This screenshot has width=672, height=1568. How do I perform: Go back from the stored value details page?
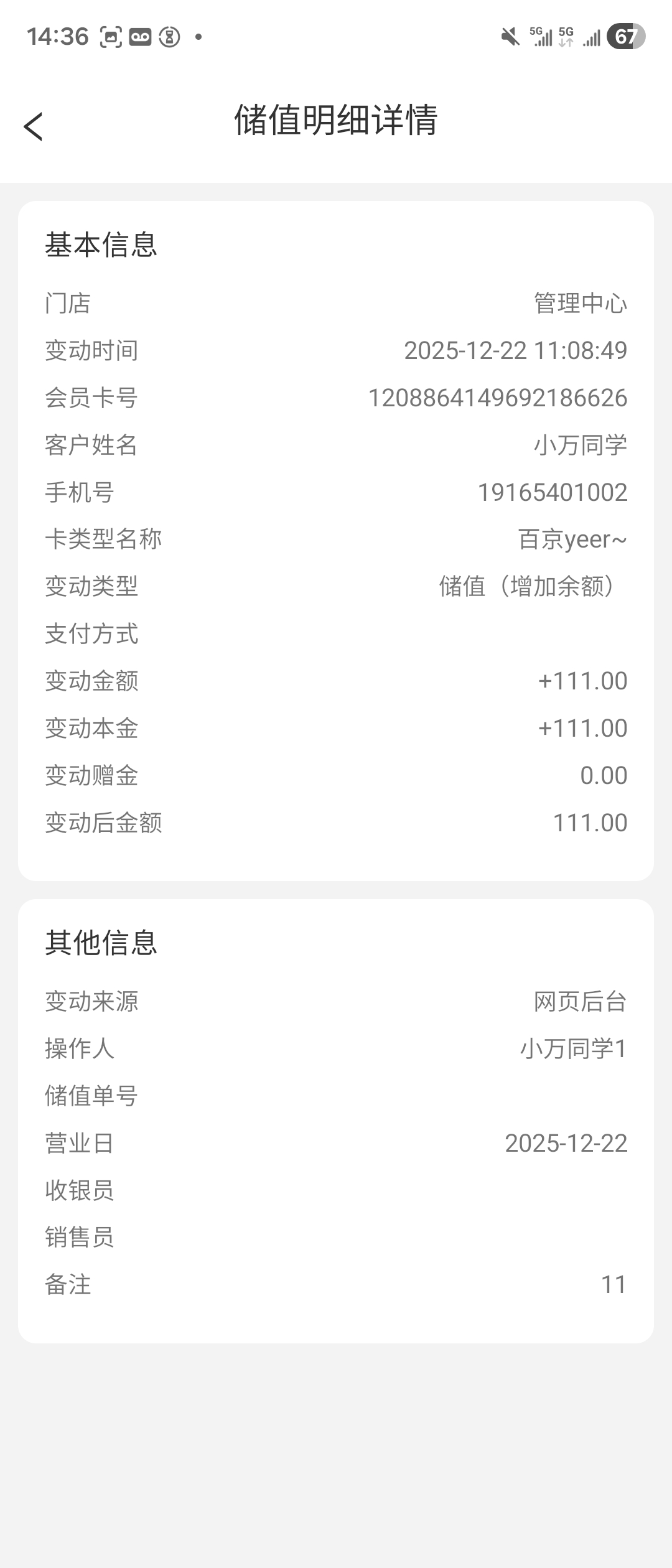(34, 127)
